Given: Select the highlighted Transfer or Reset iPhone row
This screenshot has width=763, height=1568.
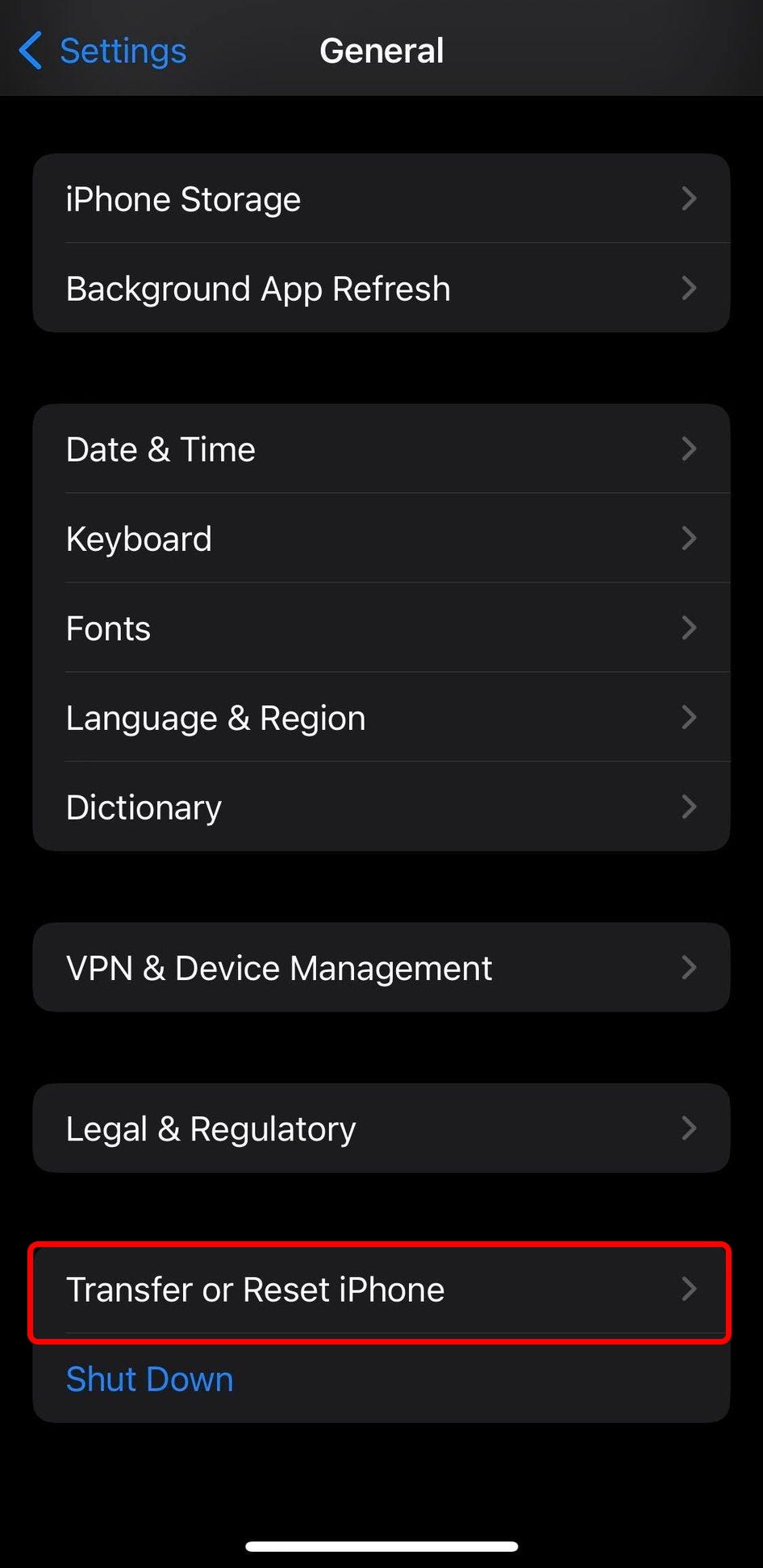Looking at the screenshot, I should [x=255, y=1289].
